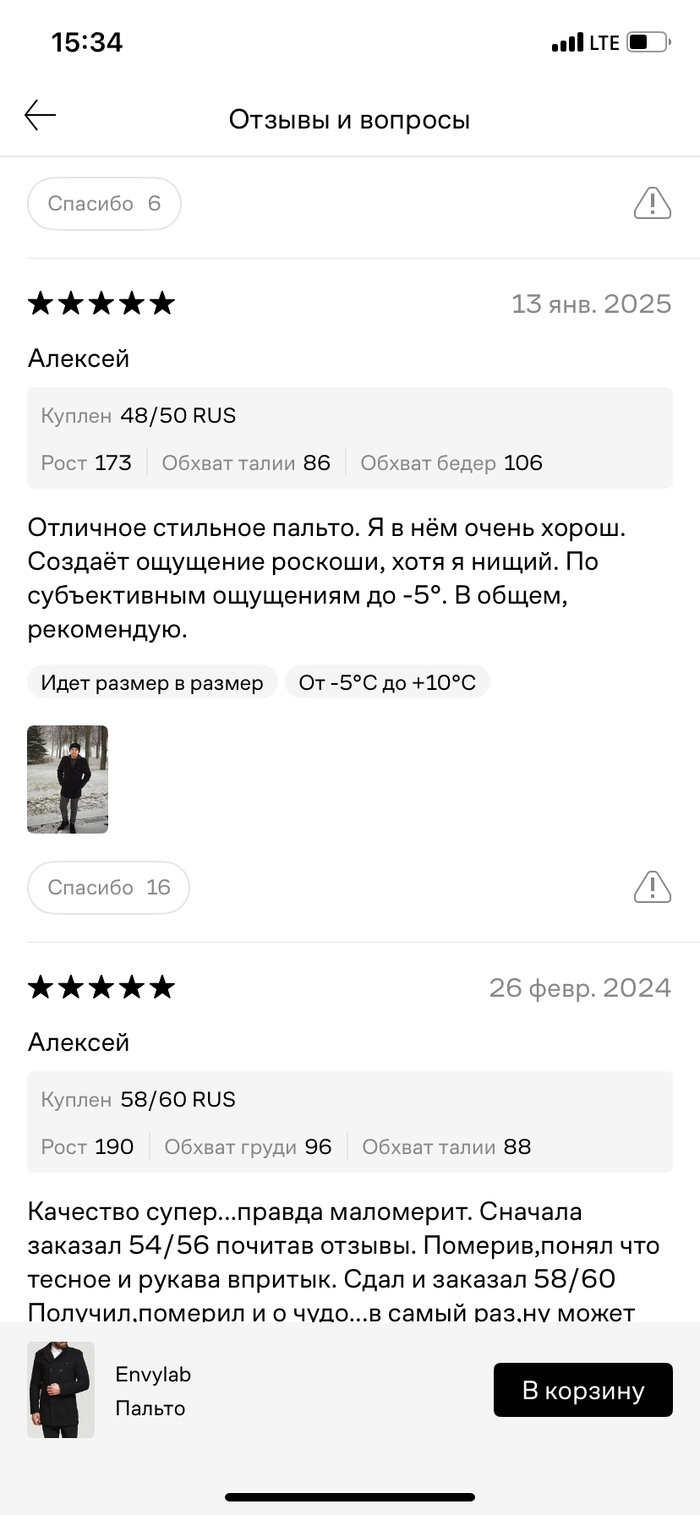Image resolution: width=700 pixels, height=1515 pixels.
Task: Report the 13 янв. 2025 review
Action: (652, 886)
